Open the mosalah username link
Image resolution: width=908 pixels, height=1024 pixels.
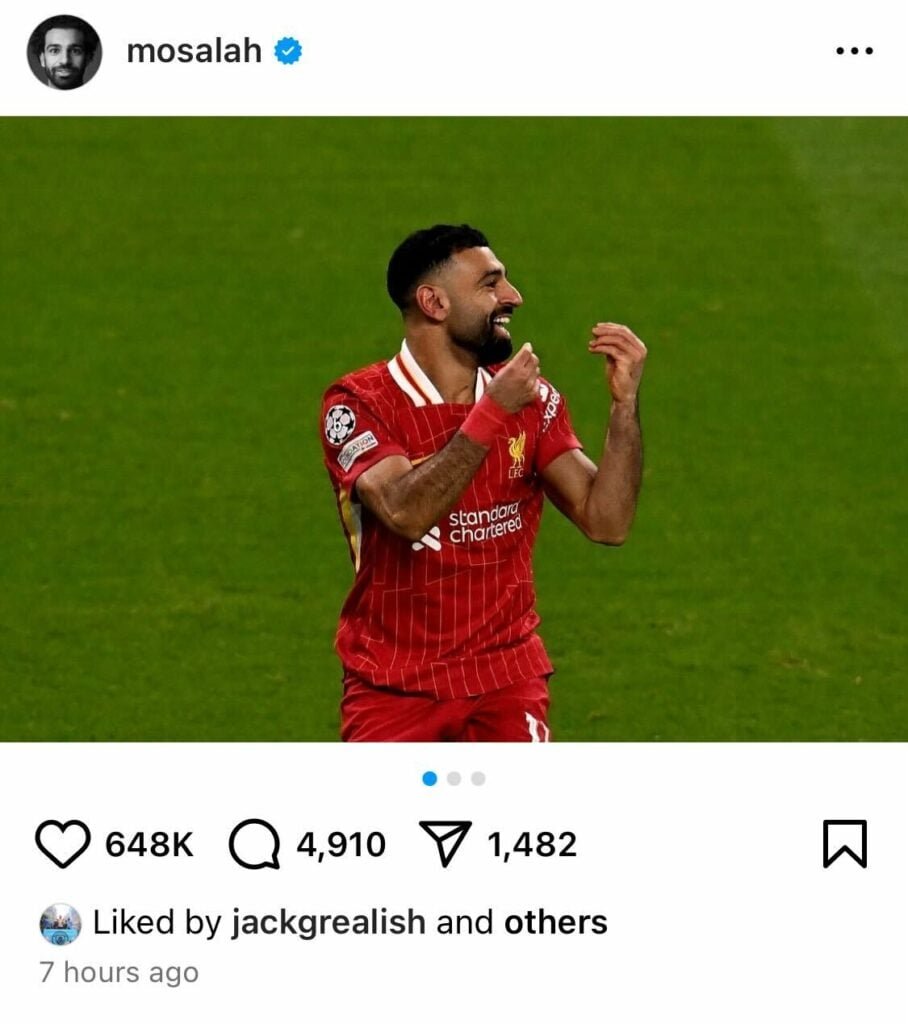tap(194, 51)
